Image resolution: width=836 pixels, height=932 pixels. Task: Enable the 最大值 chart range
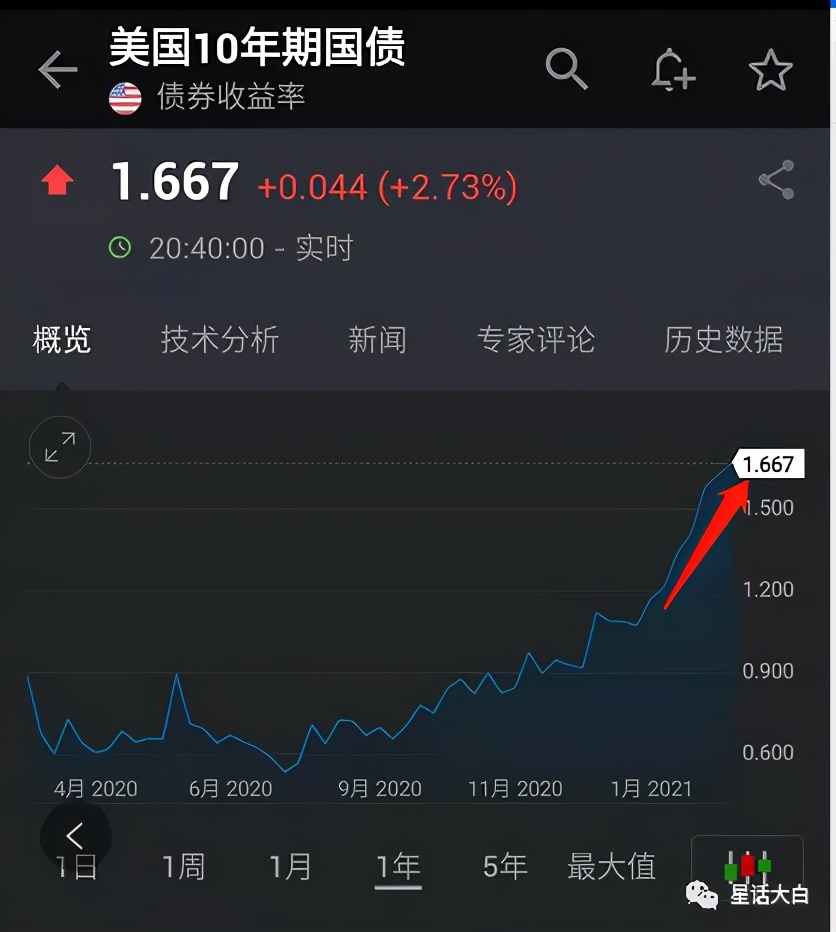pos(611,868)
